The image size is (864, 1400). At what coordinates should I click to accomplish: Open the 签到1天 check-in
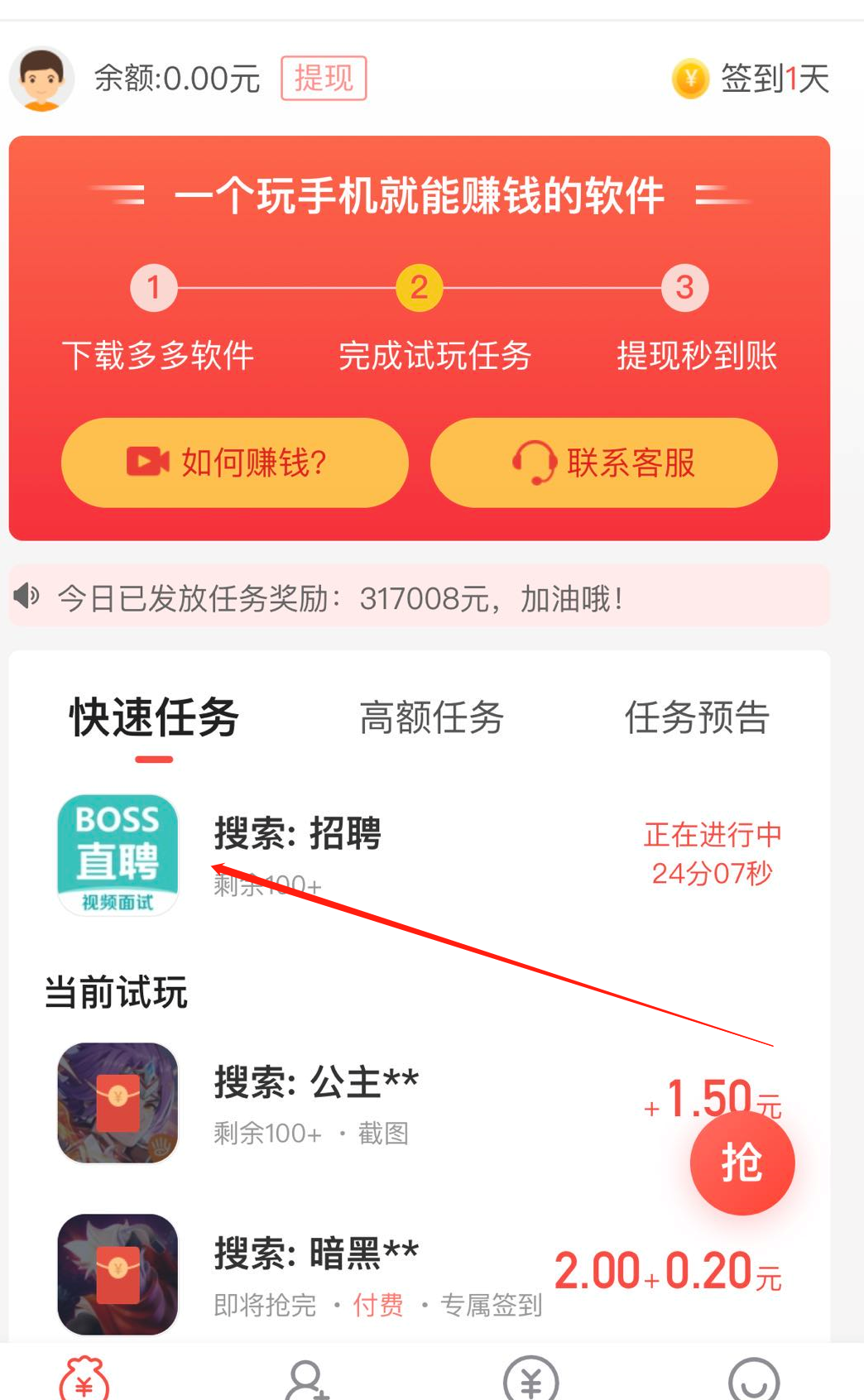751,79
